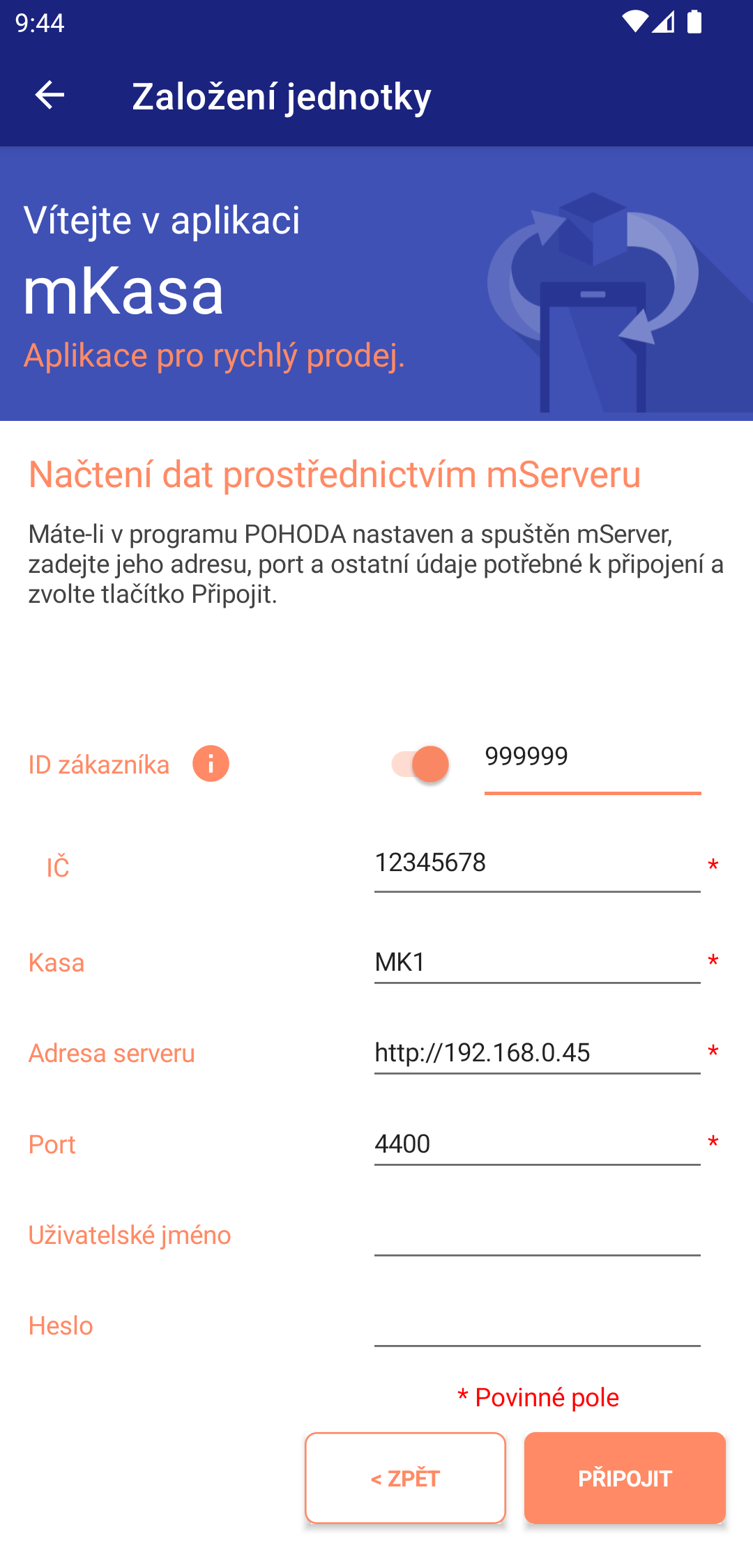This screenshot has height=1568, width=753.
Task: Select the Uživatelské jméno field
Action: click(x=538, y=1234)
